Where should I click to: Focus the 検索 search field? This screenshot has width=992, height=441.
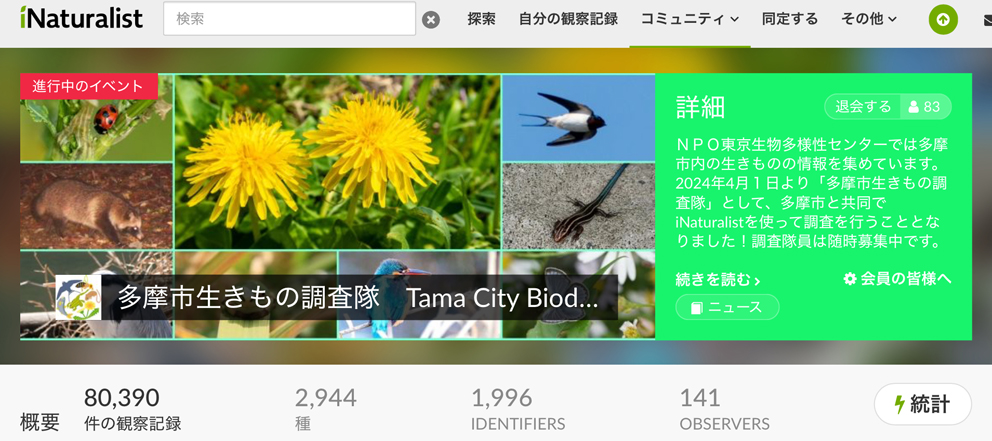coord(289,19)
